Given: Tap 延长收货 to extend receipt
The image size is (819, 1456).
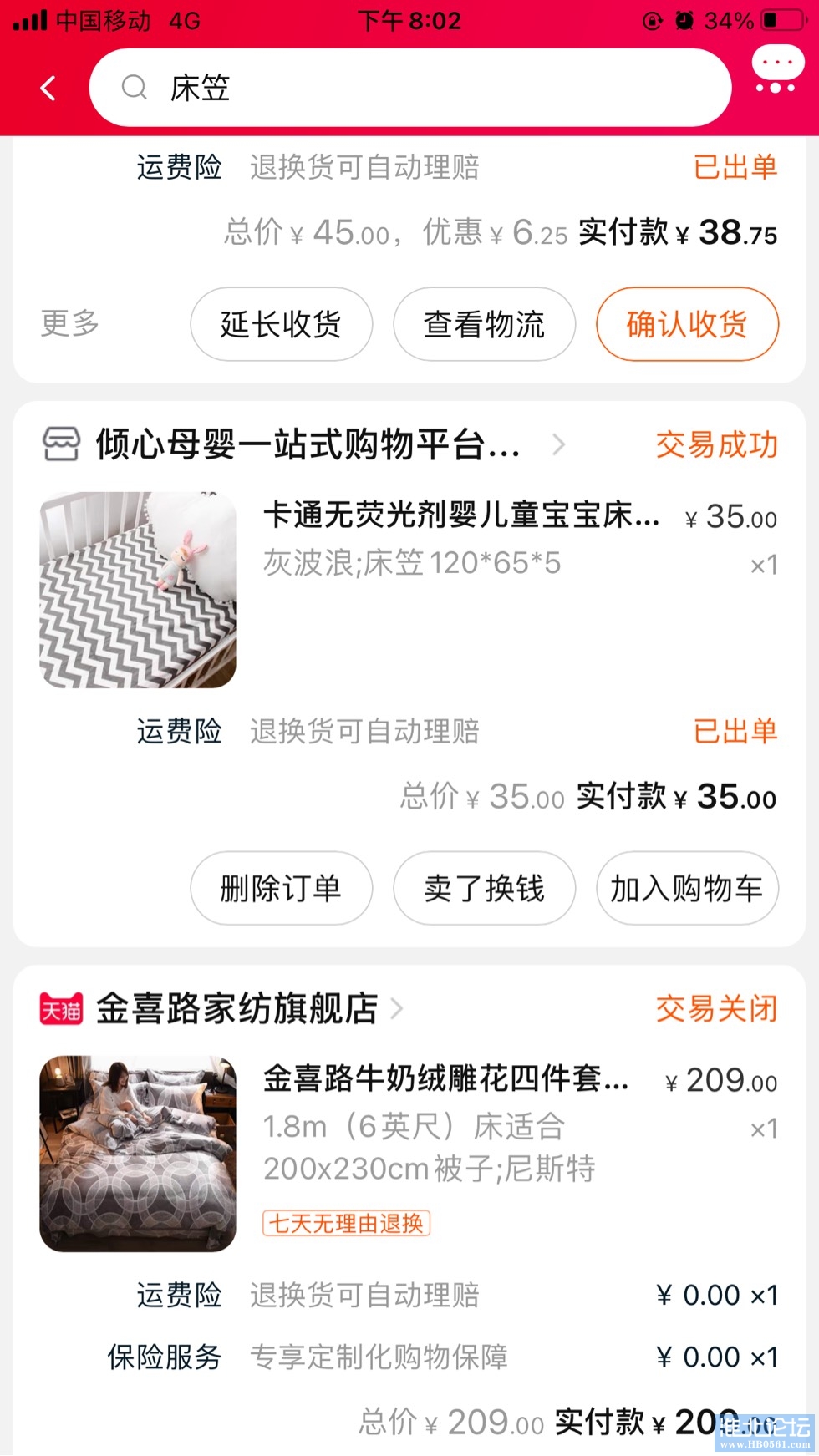Looking at the screenshot, I should coord(281,324).
